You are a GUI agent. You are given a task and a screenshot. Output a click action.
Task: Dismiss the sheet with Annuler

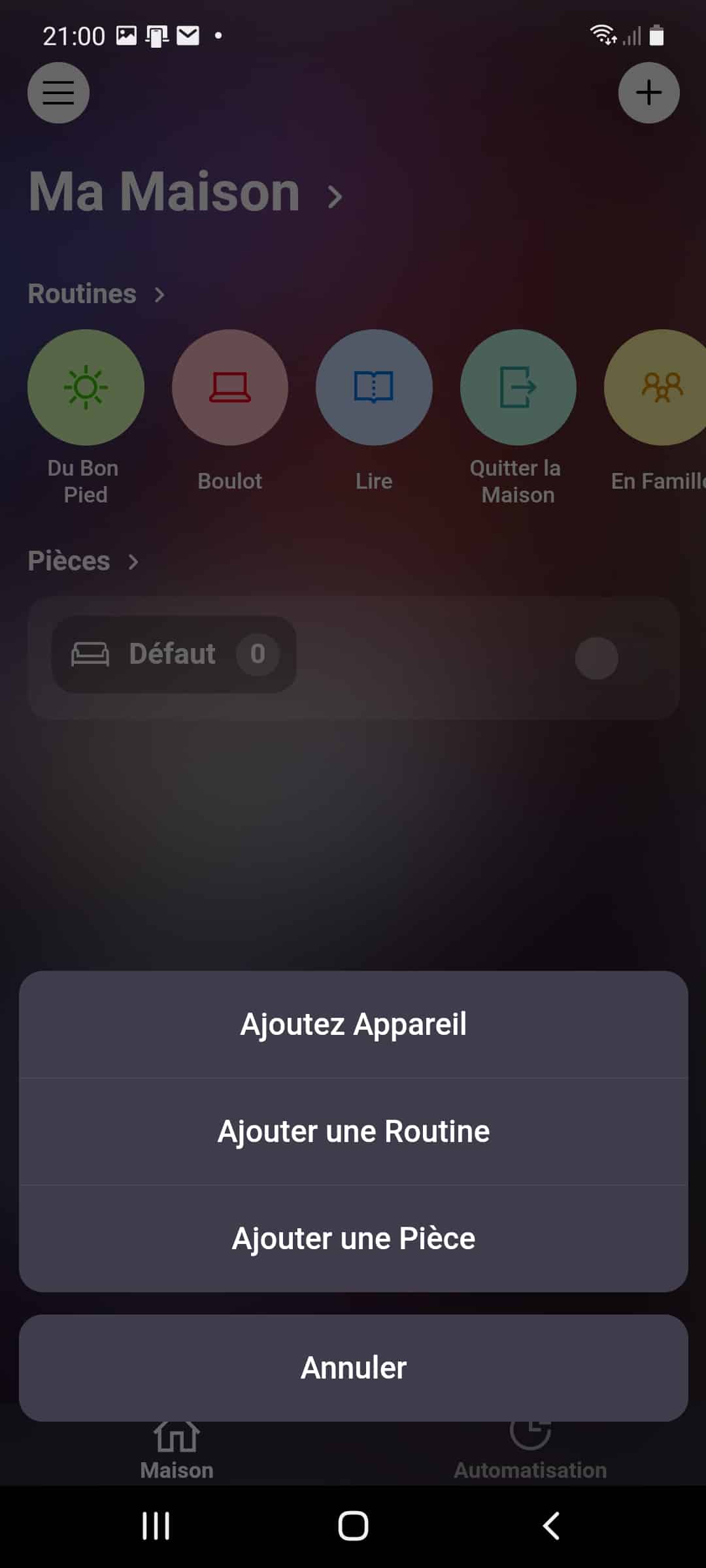353,1367
